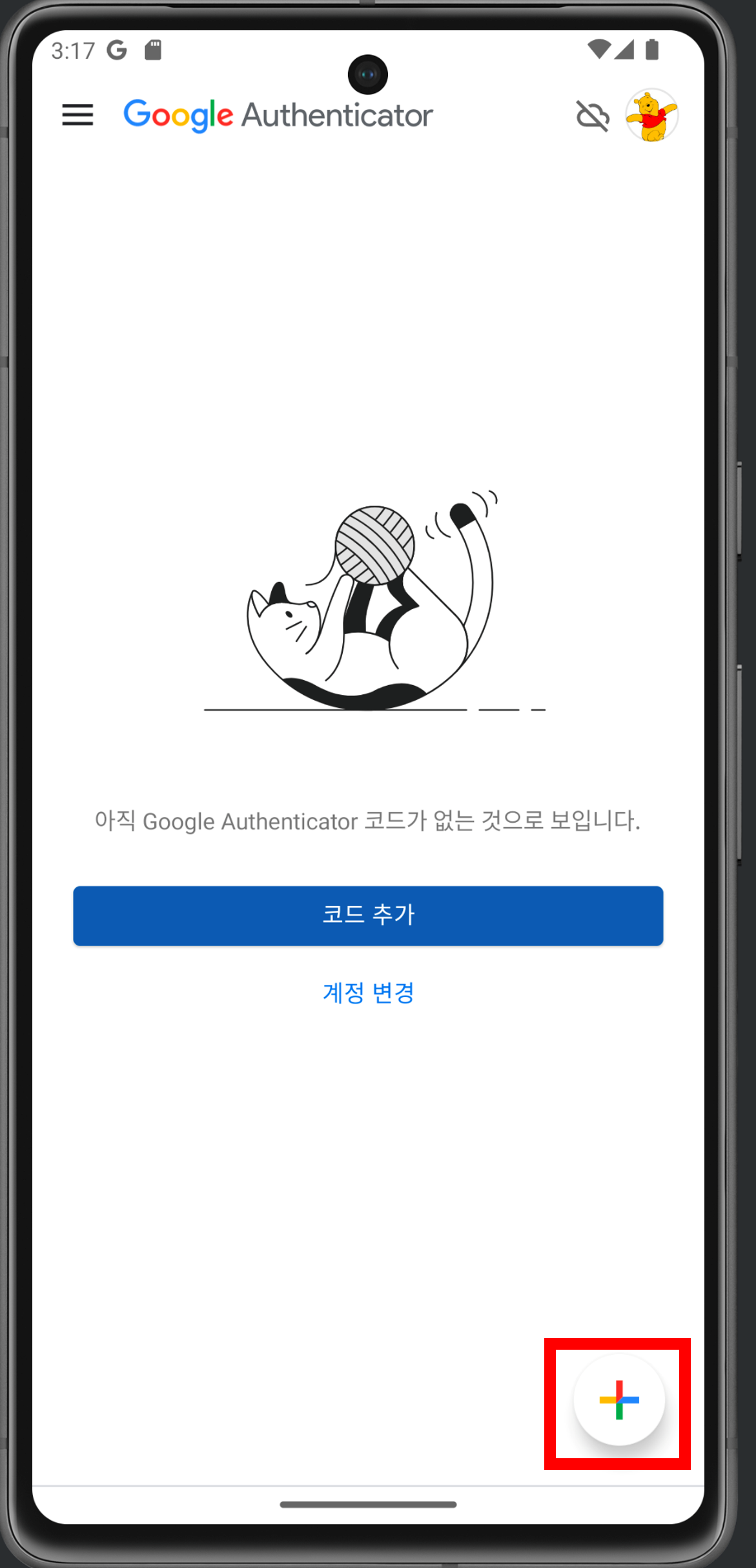Tap the colorful plus floating button
The image size is (756, 1568).
[618, 1399]
